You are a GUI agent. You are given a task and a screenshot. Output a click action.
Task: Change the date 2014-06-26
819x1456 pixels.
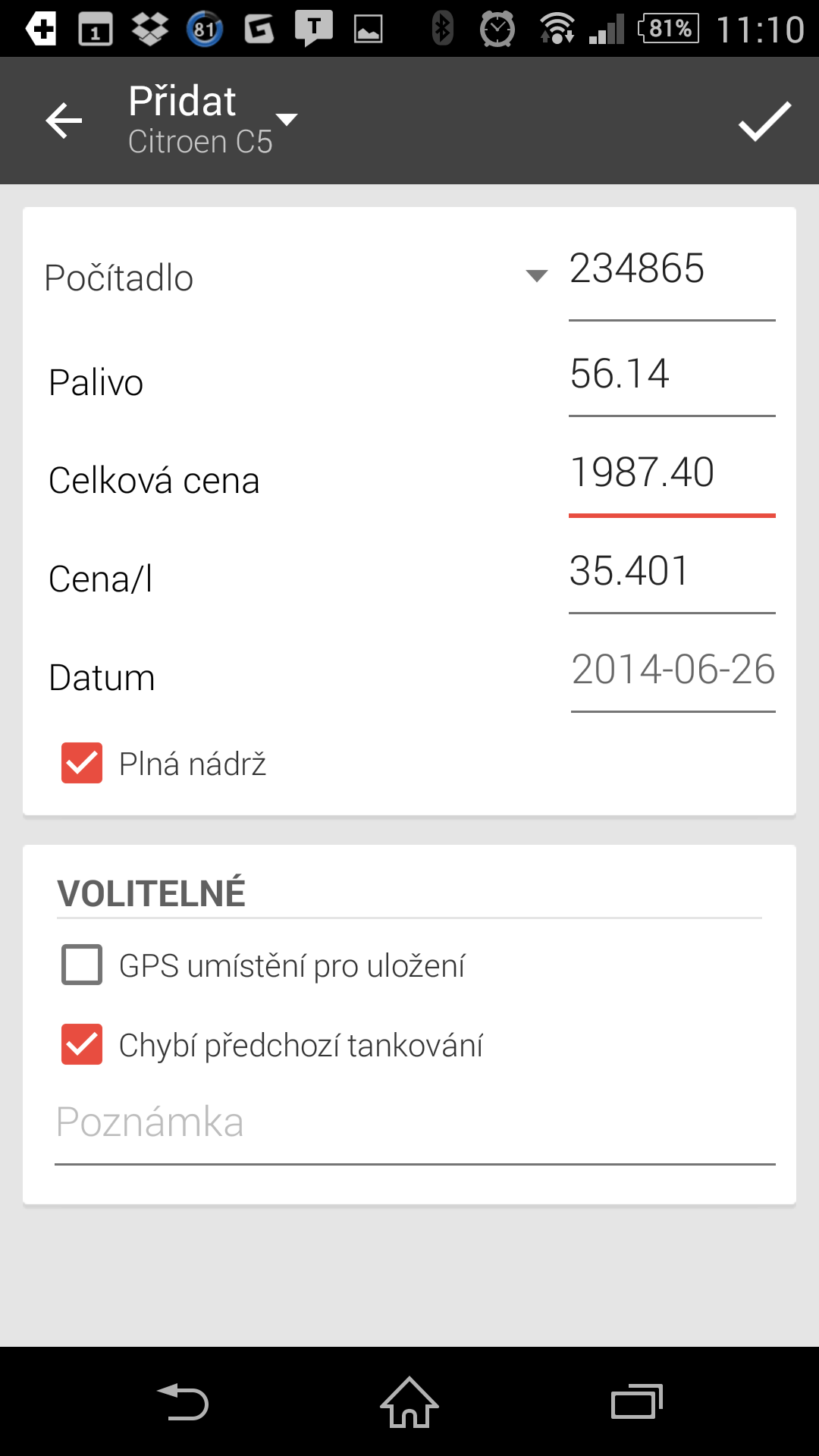(673, 673)
